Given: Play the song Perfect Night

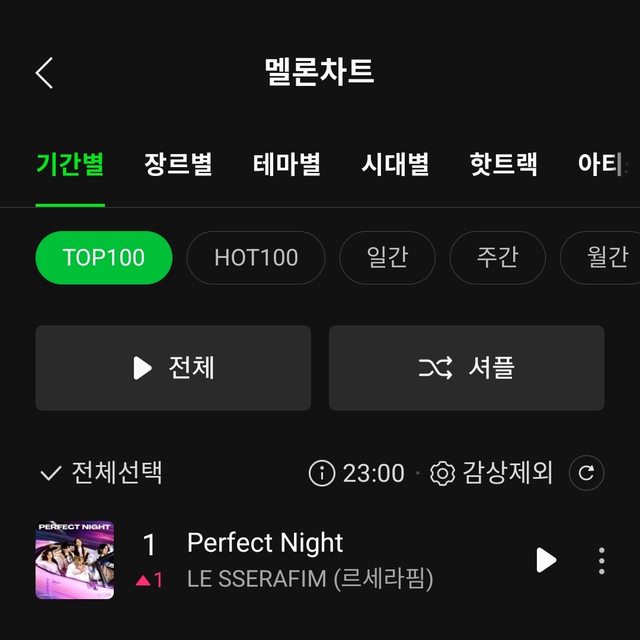Looking at the screenshot, I should pos(546,560).
